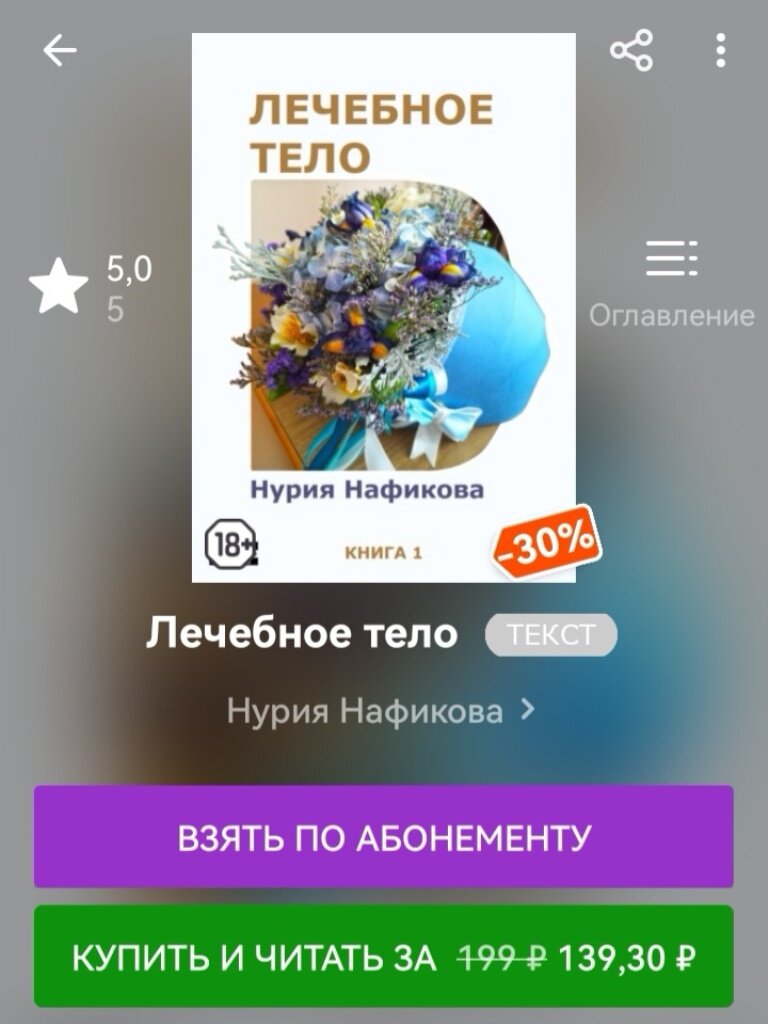This screenshot has height=1024, width=768.
Task: Expand author details via the chevron
Action: [x=525, y=710]
